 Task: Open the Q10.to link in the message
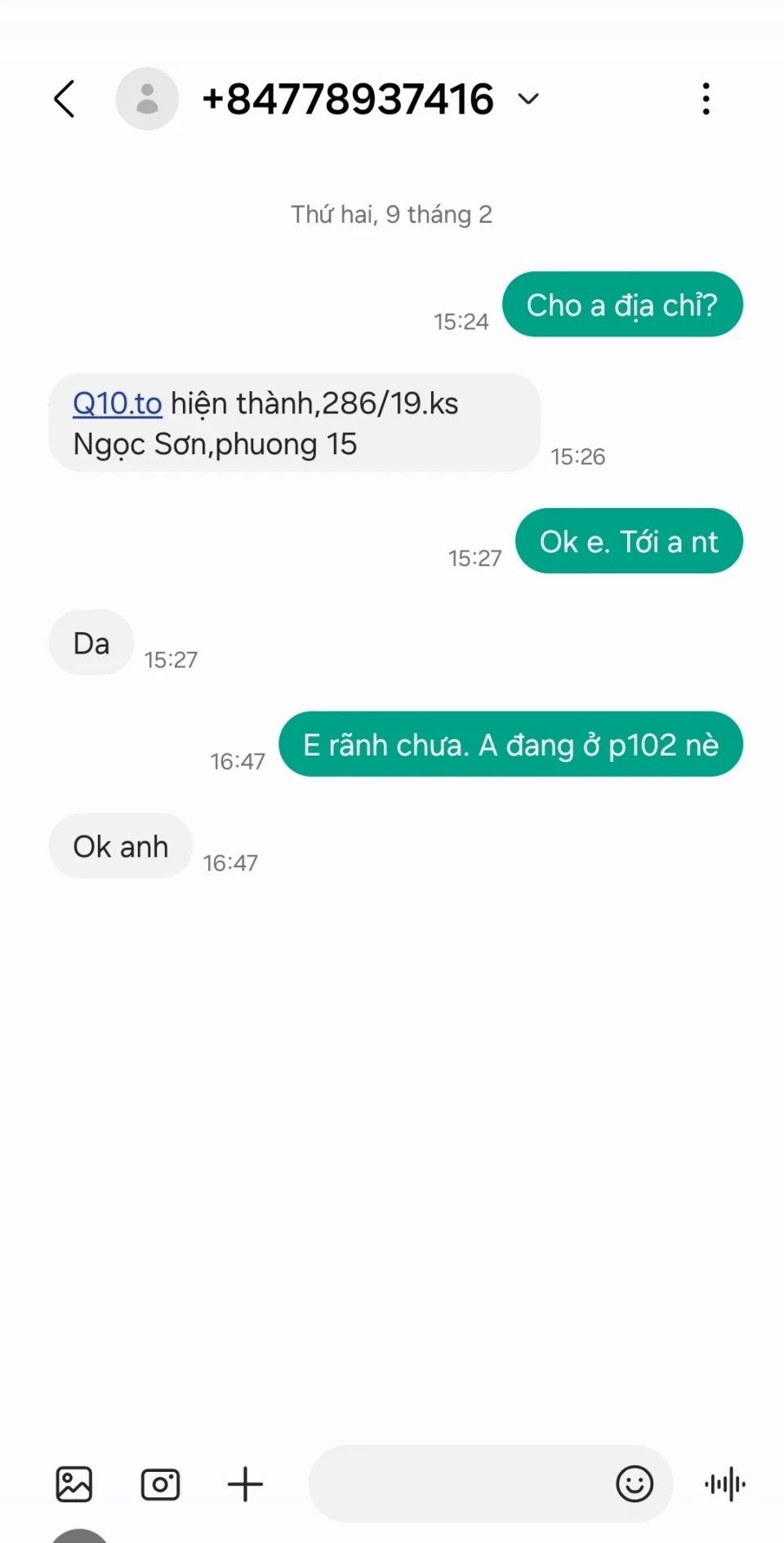(x=117, y=404)
